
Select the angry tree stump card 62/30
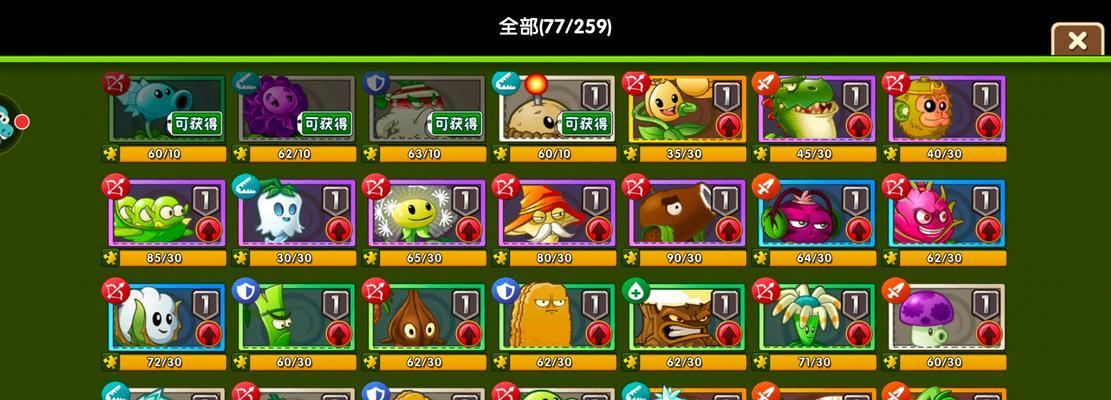point(686,317)
